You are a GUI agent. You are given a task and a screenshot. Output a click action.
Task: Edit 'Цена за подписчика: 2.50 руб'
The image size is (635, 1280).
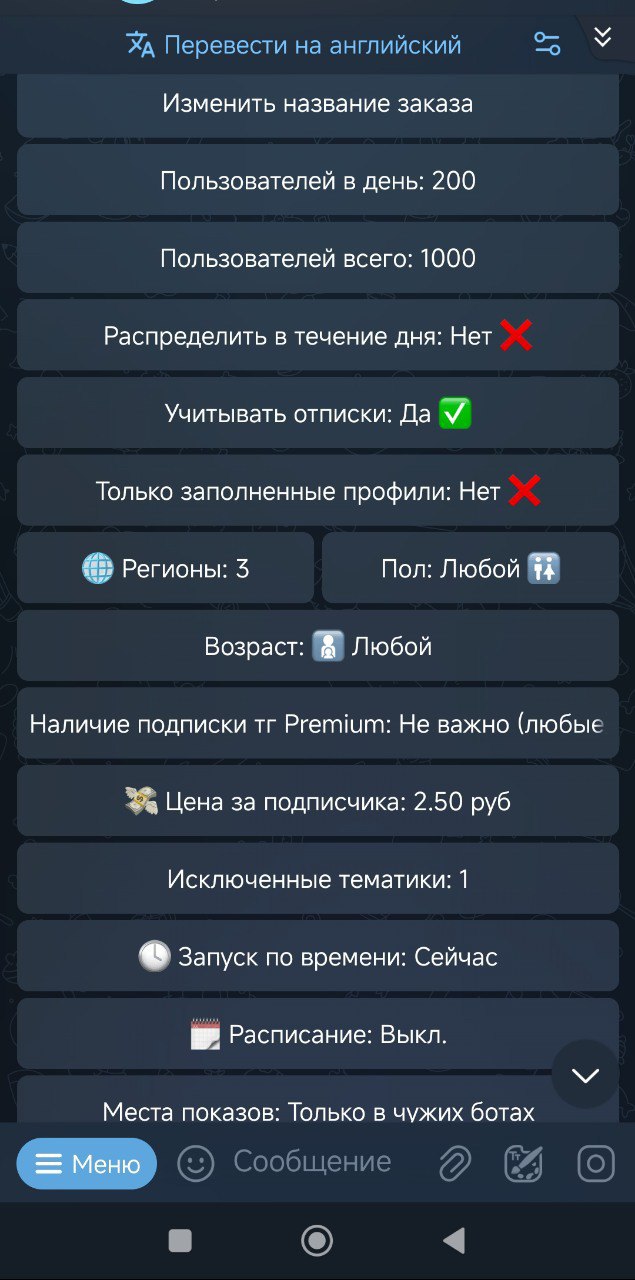click(317, 802)
